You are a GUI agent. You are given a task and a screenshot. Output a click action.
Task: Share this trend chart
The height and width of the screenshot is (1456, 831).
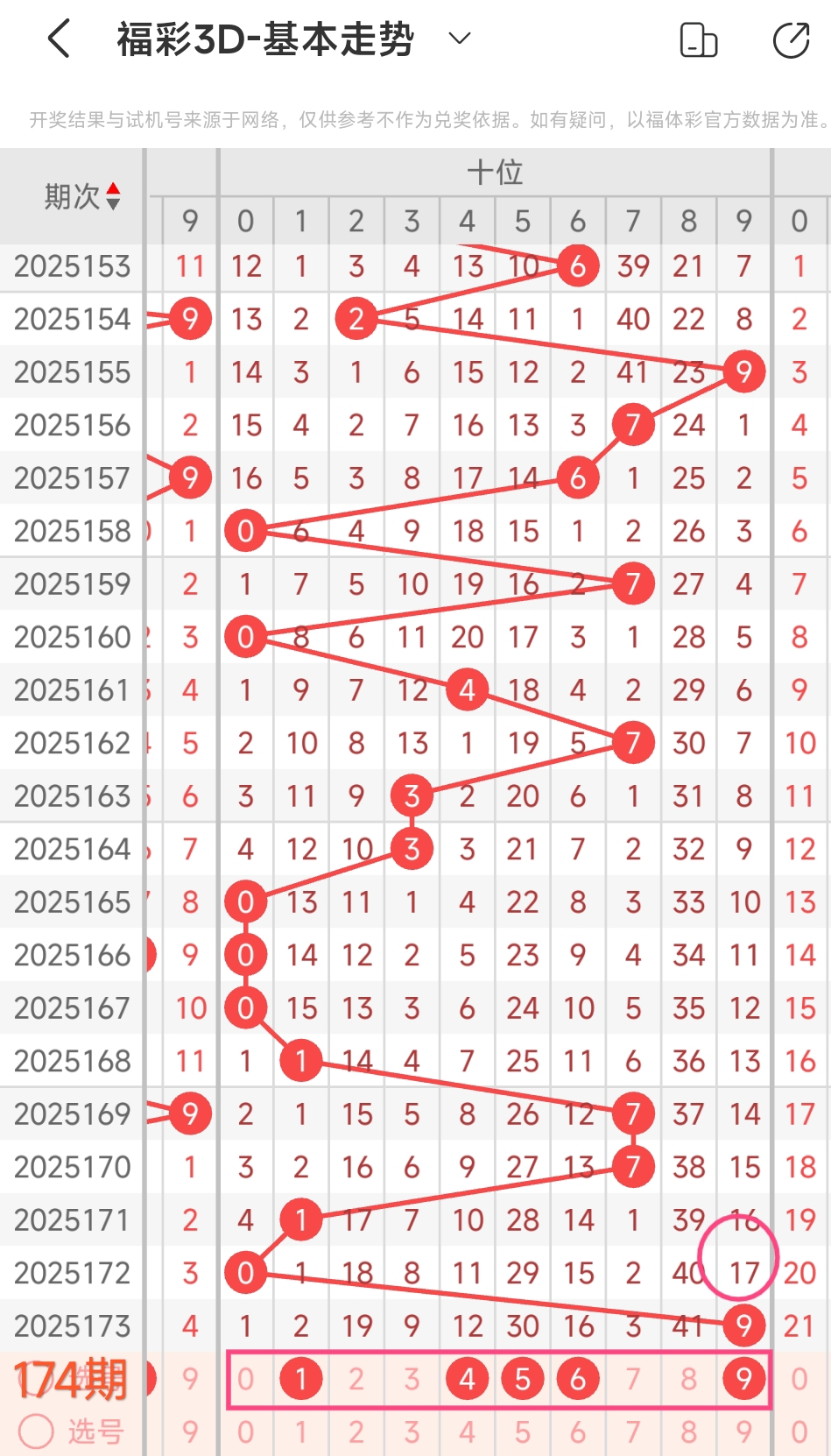792,40
